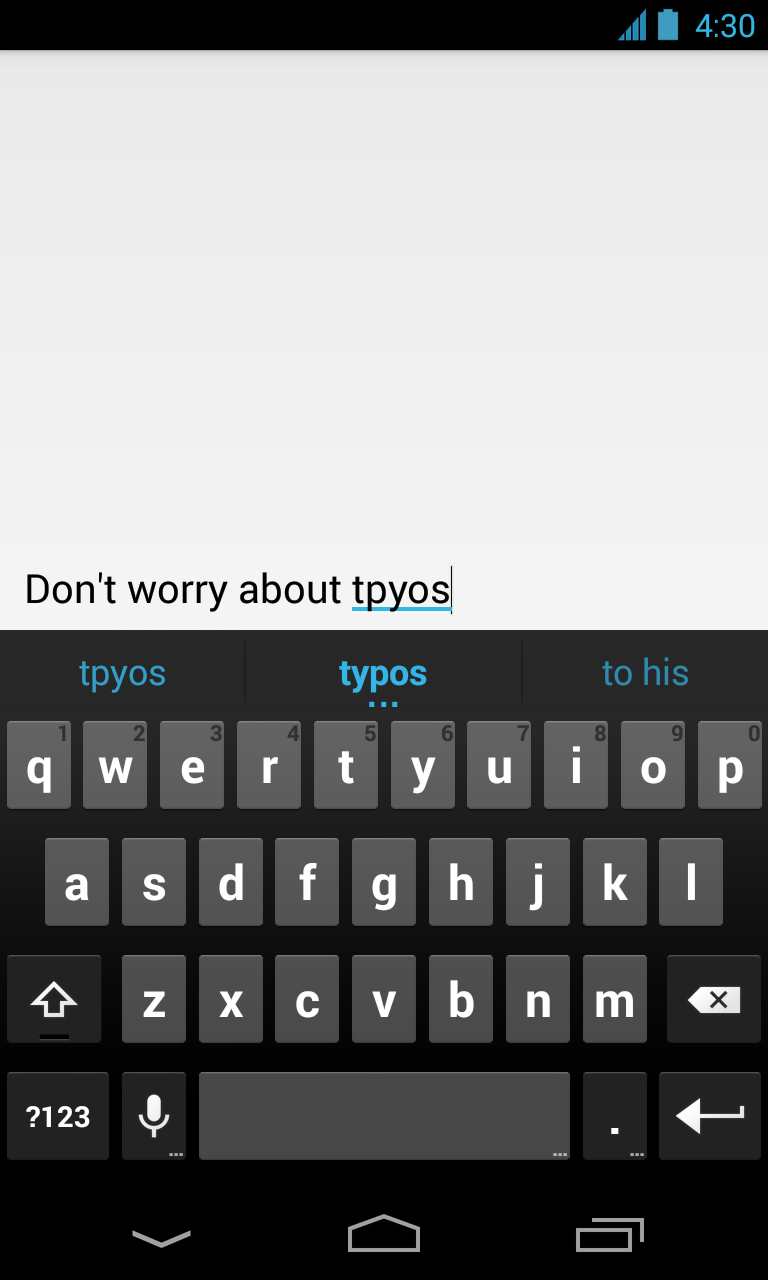The width and height of the screenshot is (768, 1280).
Task: Go to the home screen
Action: coord(384,1235)
